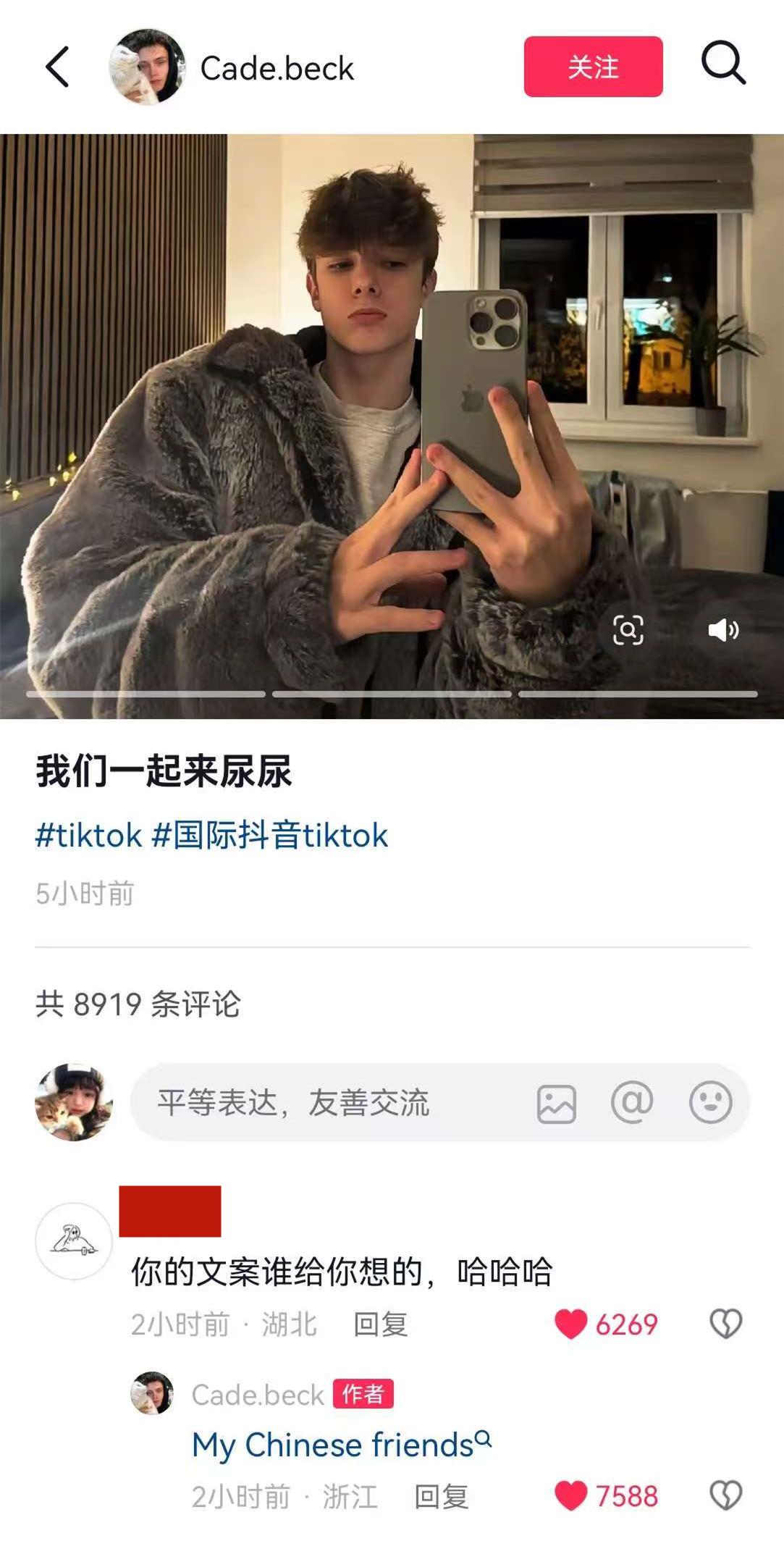Like Cade.beck's reply with 7588 likes
Image resolution: width=784 pixels, height=1541 pixels.
[571, 1495]
